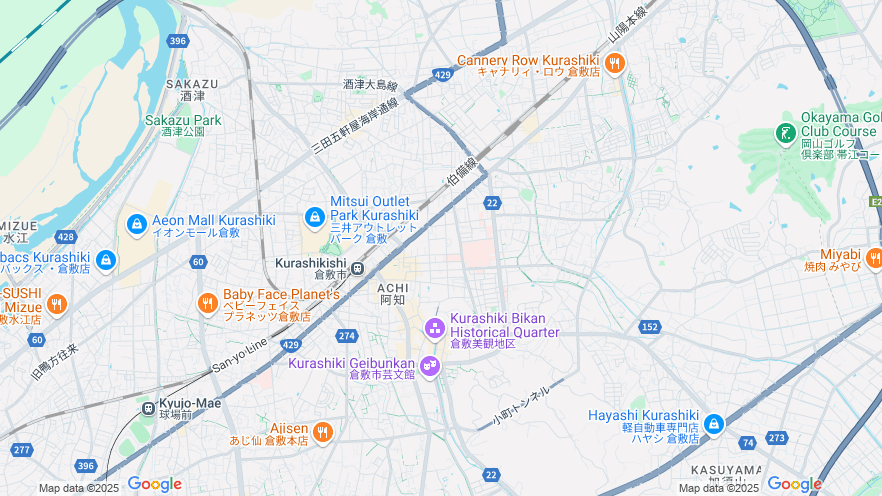The image size is (882, 496).
Task: Tap the Miyabi restaurant pin
Action: coord(873,259)
